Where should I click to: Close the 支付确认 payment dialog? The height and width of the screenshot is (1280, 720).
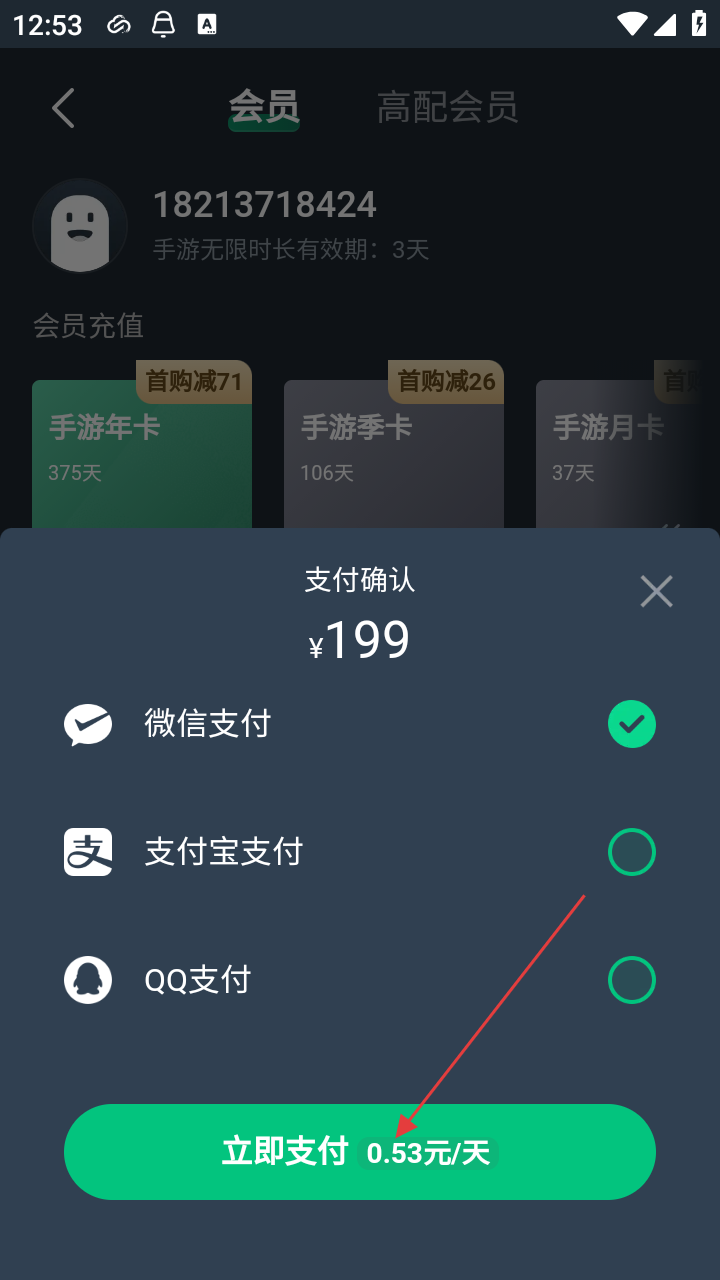pyautogui.click(x=656, y=592)
